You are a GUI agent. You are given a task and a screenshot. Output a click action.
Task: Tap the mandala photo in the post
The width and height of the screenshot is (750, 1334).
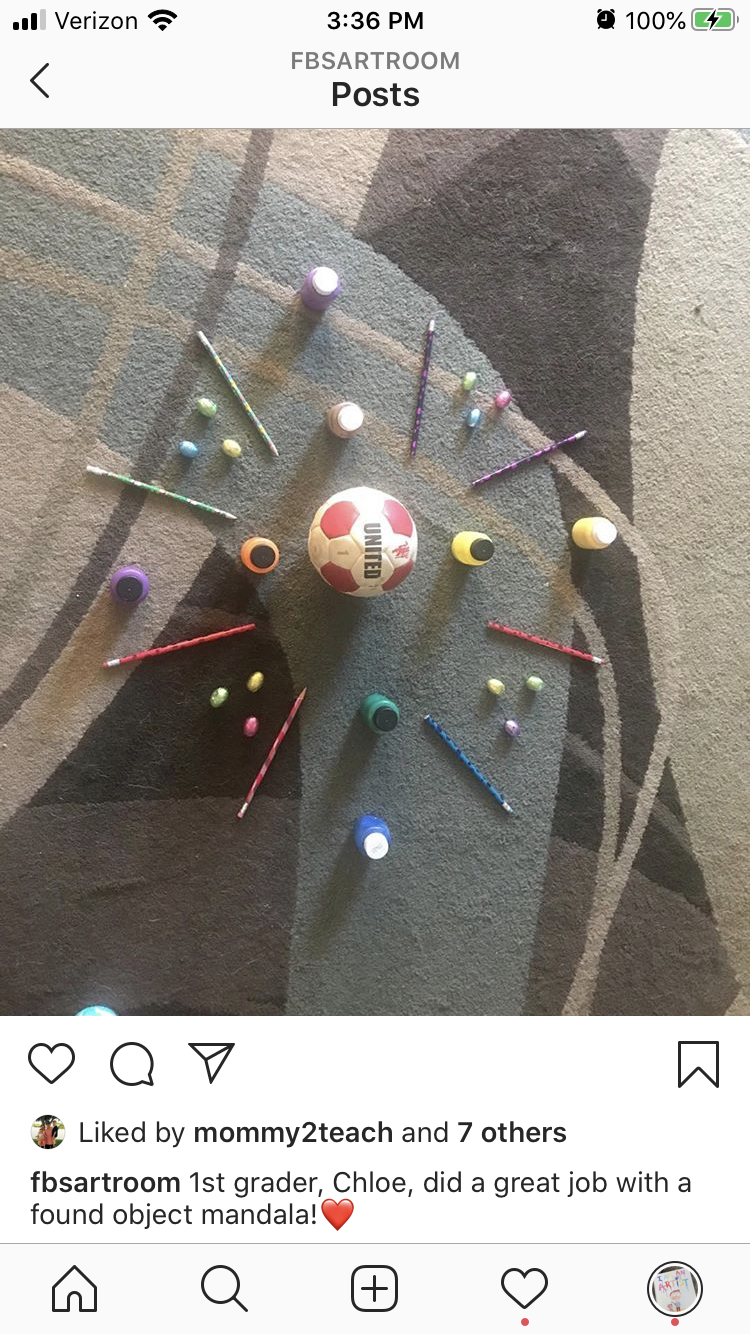click(x=375, y=572)
